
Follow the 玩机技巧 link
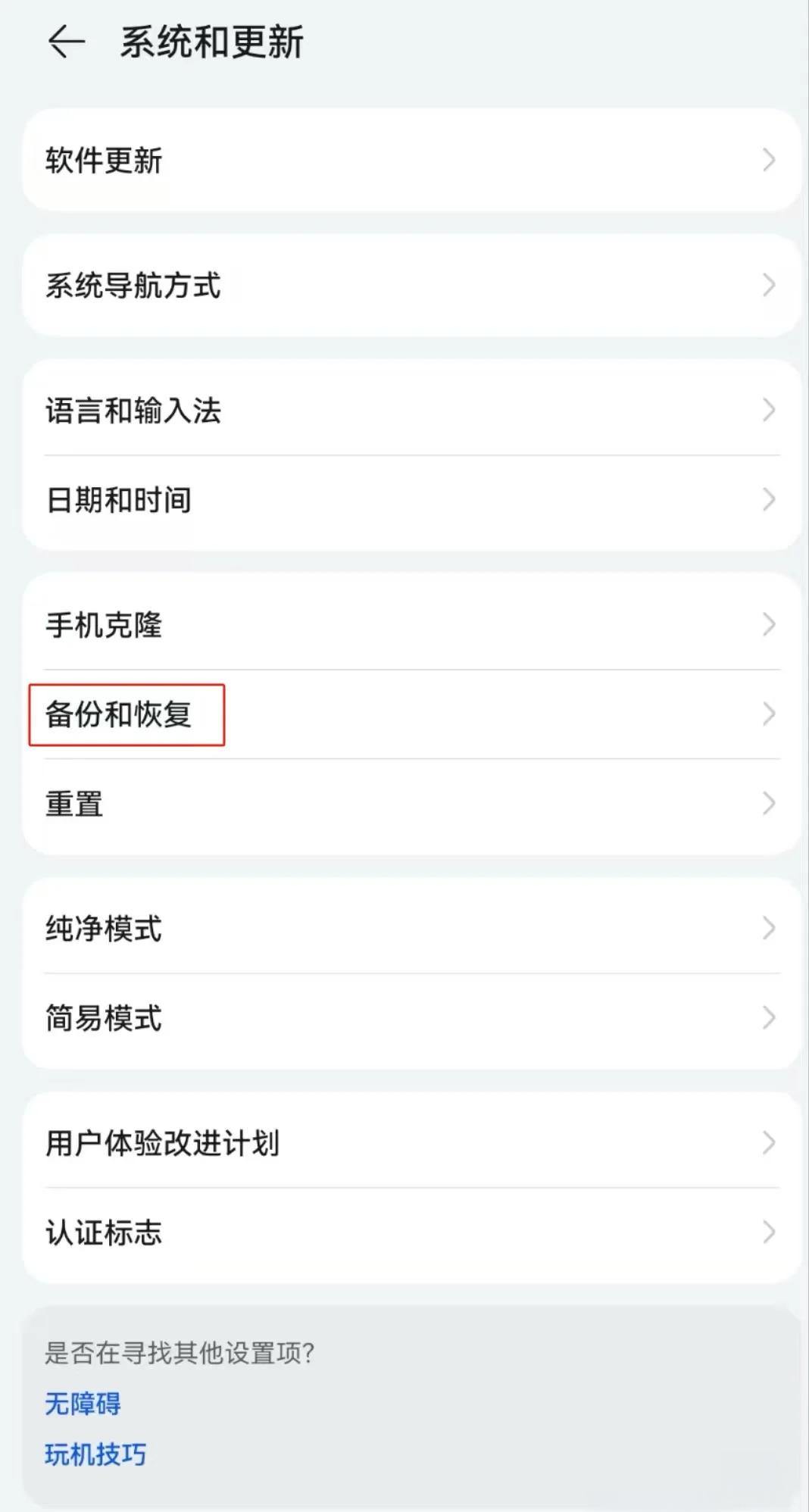pos(95,1454)
